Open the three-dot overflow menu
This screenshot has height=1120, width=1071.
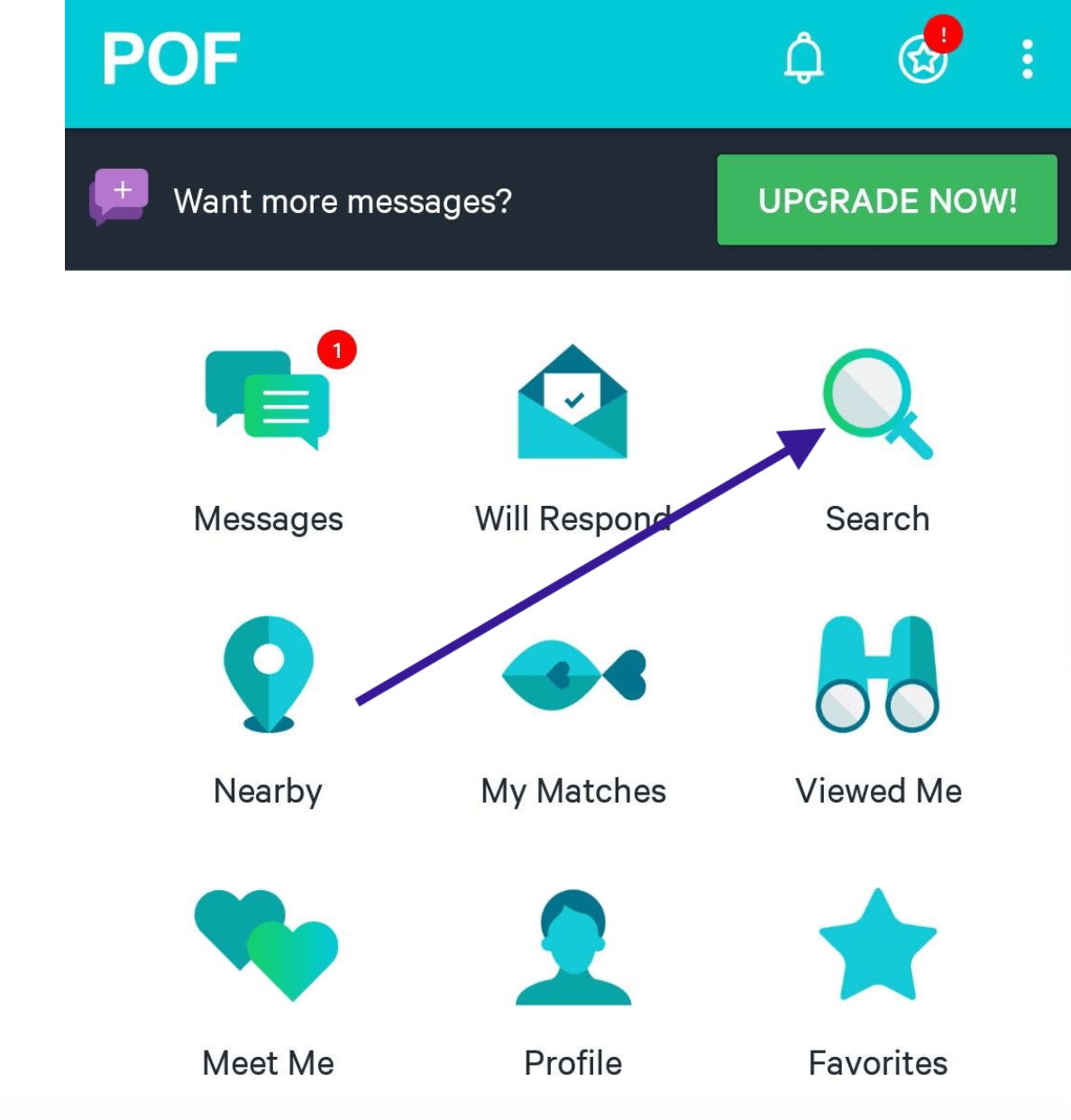(1027, 60)
